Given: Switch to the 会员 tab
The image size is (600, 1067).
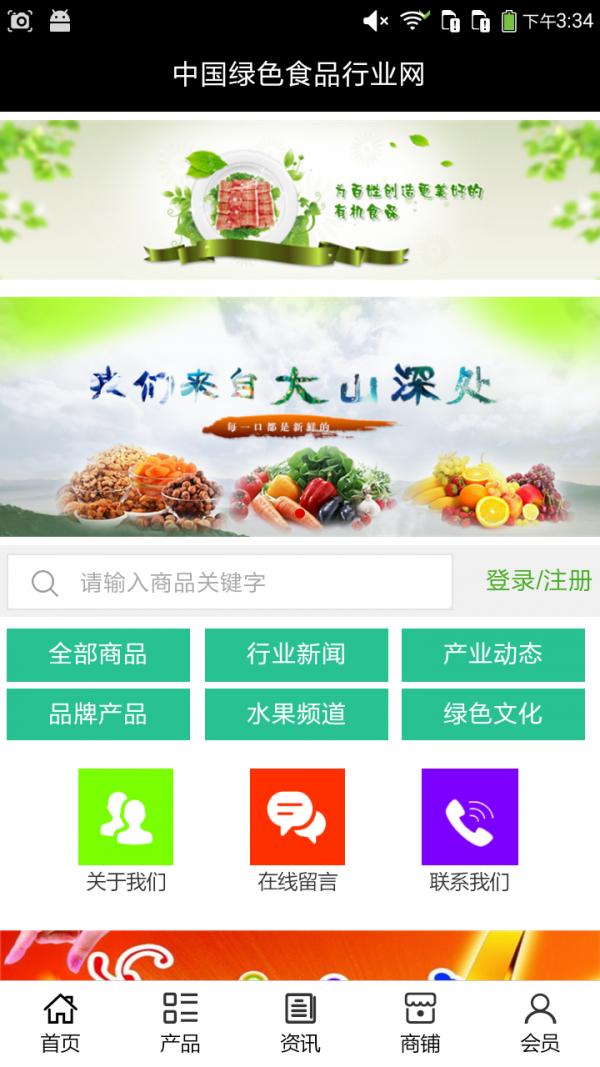Looking at the screenshot, I should coord(540,1022).
